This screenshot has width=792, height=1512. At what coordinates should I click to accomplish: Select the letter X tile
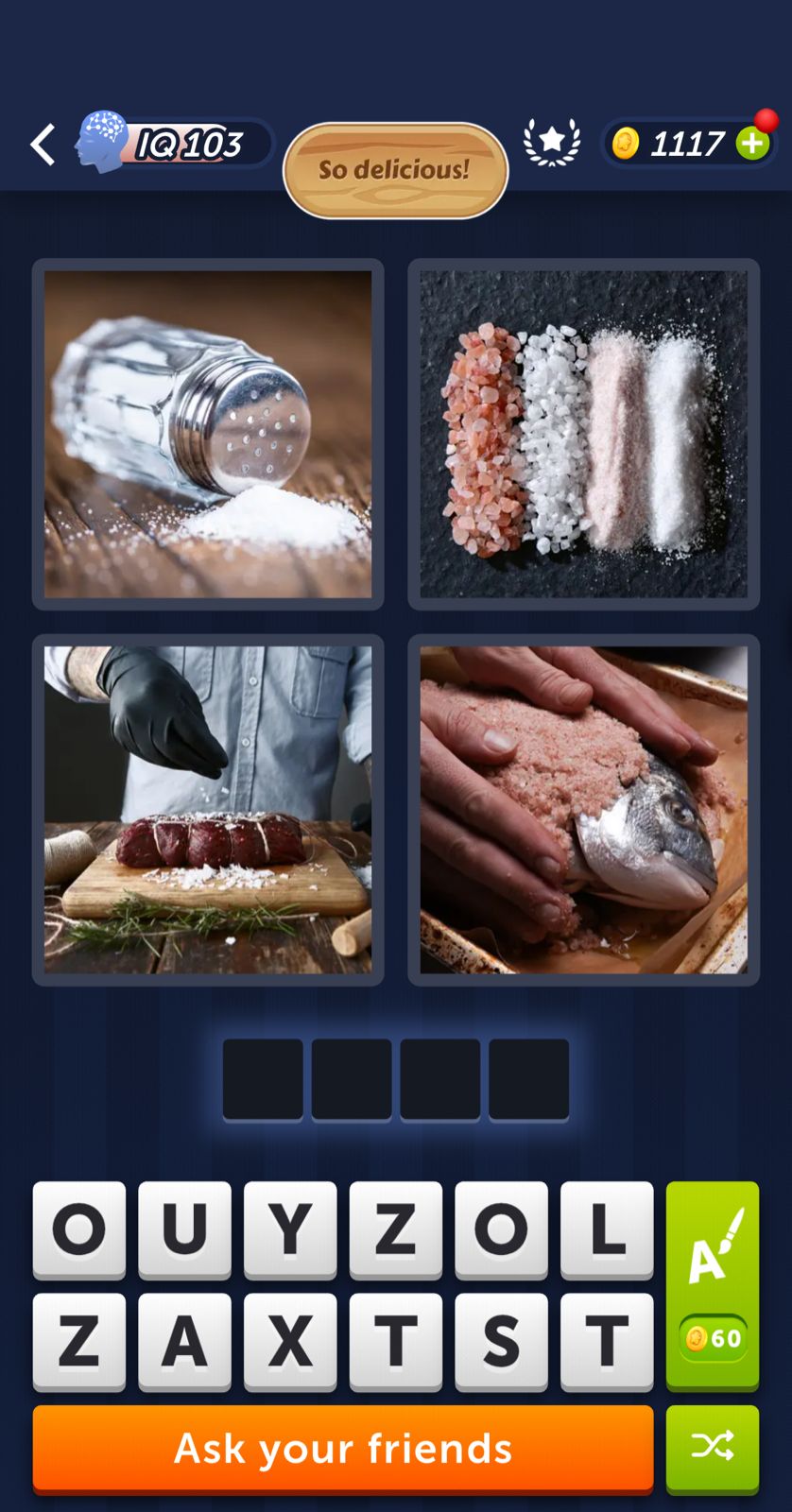290,1340
